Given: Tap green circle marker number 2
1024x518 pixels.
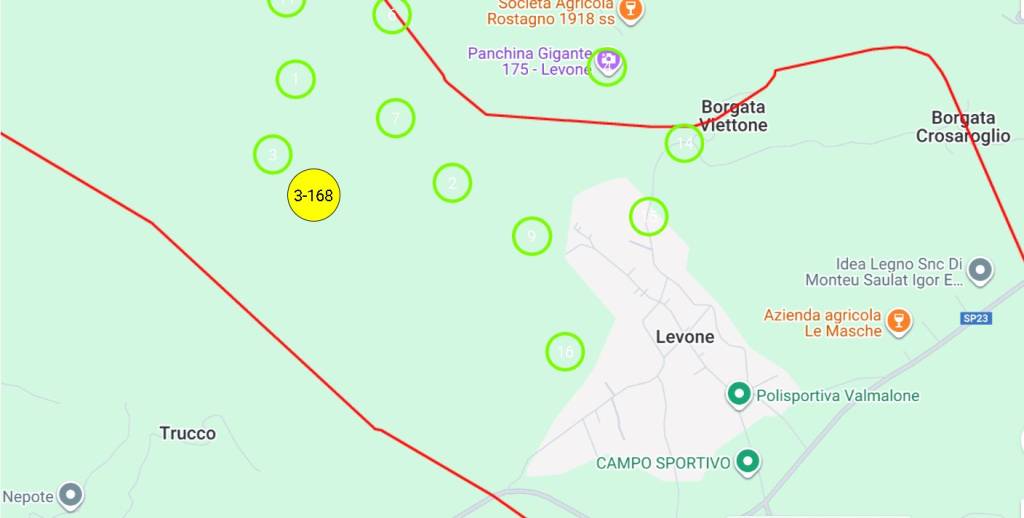Looking at the screenshot, I should (452, 183).
